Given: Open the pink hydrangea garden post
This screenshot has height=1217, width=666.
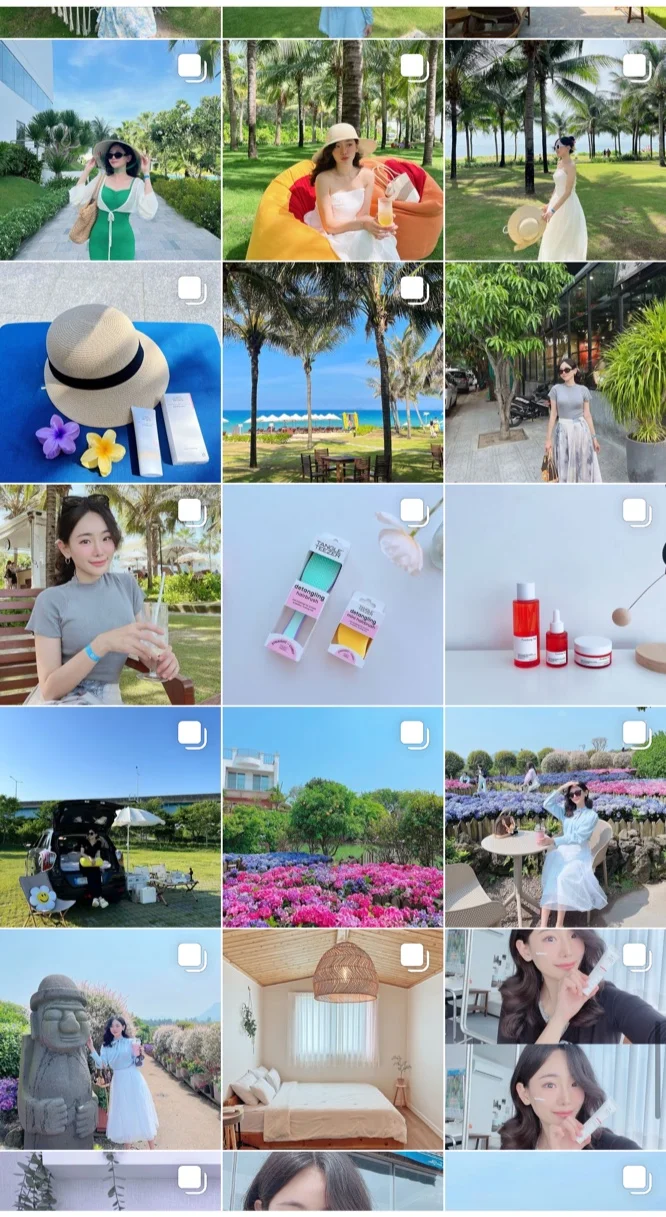Looking at the screenshot, I should tap(332, 817).
